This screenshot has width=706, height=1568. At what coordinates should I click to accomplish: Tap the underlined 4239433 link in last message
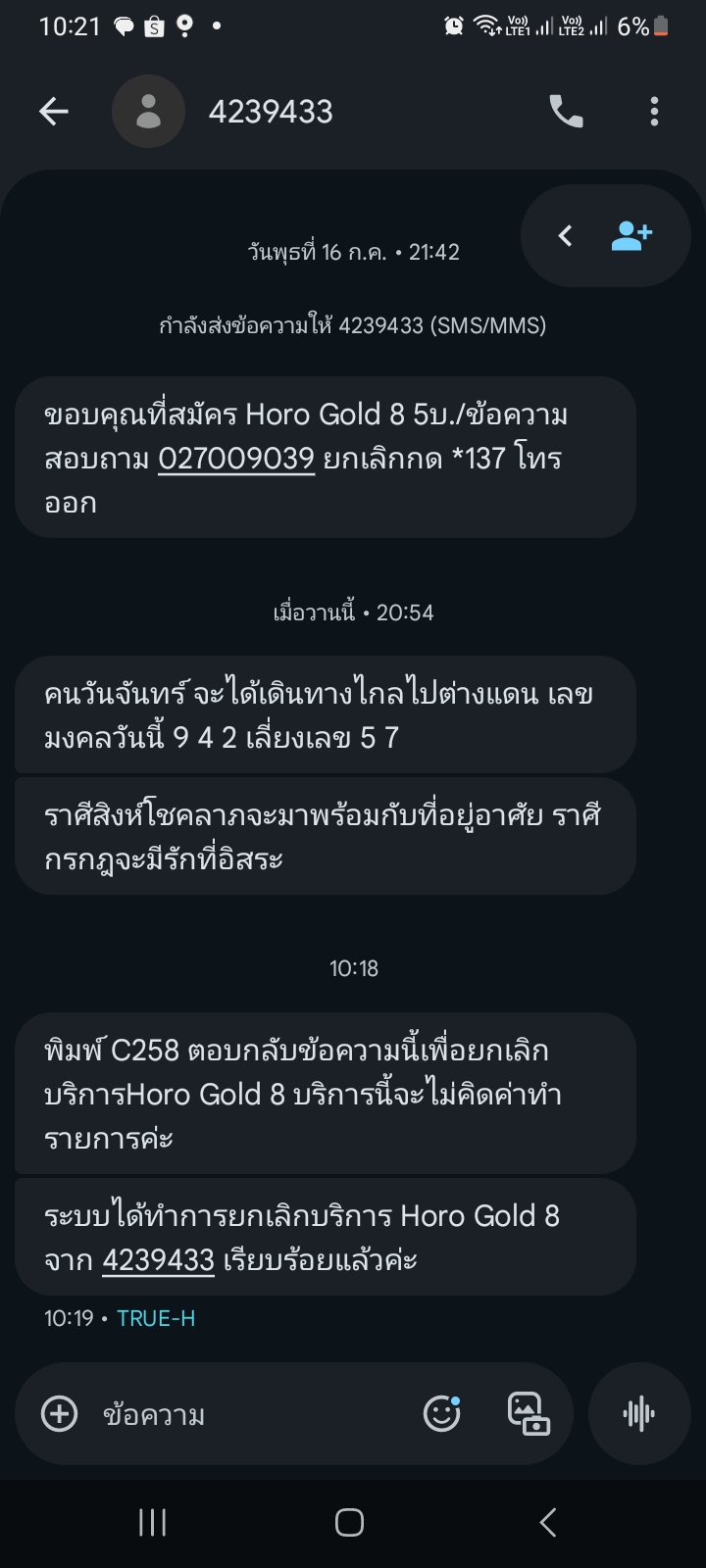158,1259
